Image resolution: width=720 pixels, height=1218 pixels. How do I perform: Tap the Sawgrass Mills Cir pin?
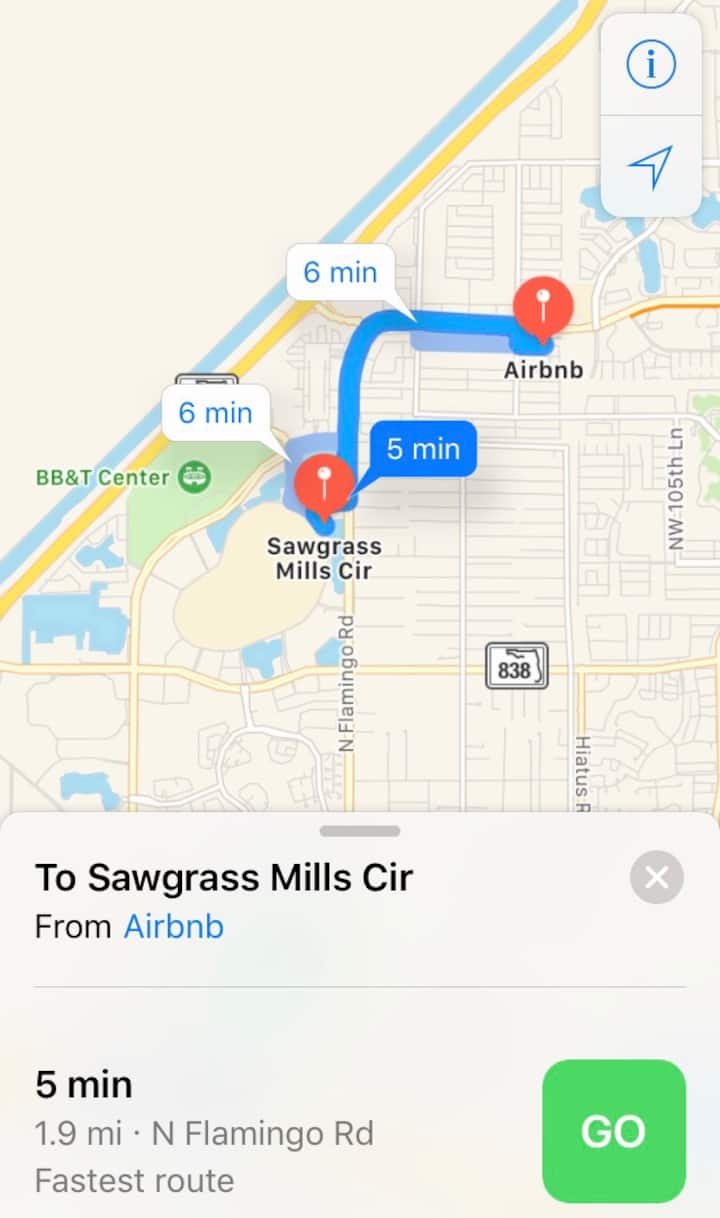323,481
